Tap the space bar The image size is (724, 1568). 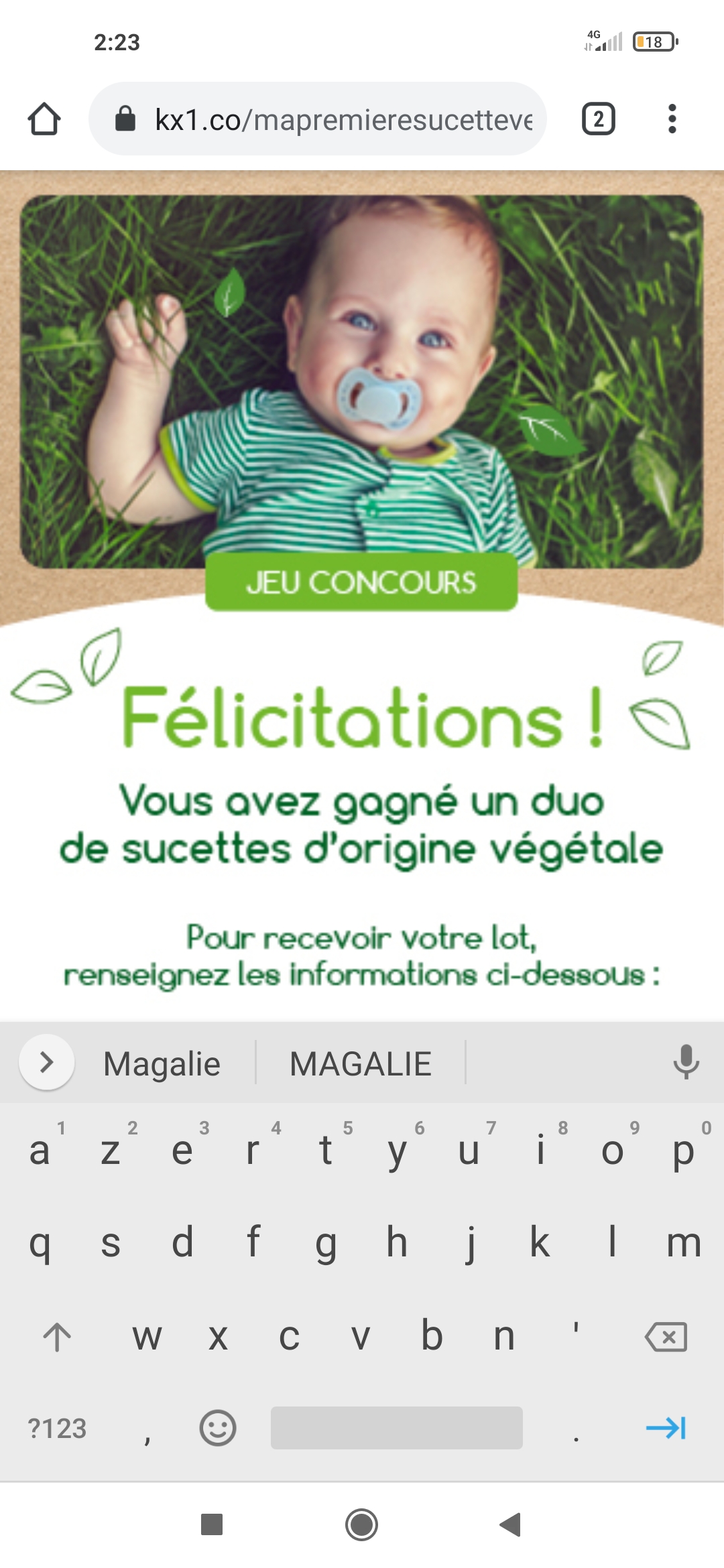396,1428
